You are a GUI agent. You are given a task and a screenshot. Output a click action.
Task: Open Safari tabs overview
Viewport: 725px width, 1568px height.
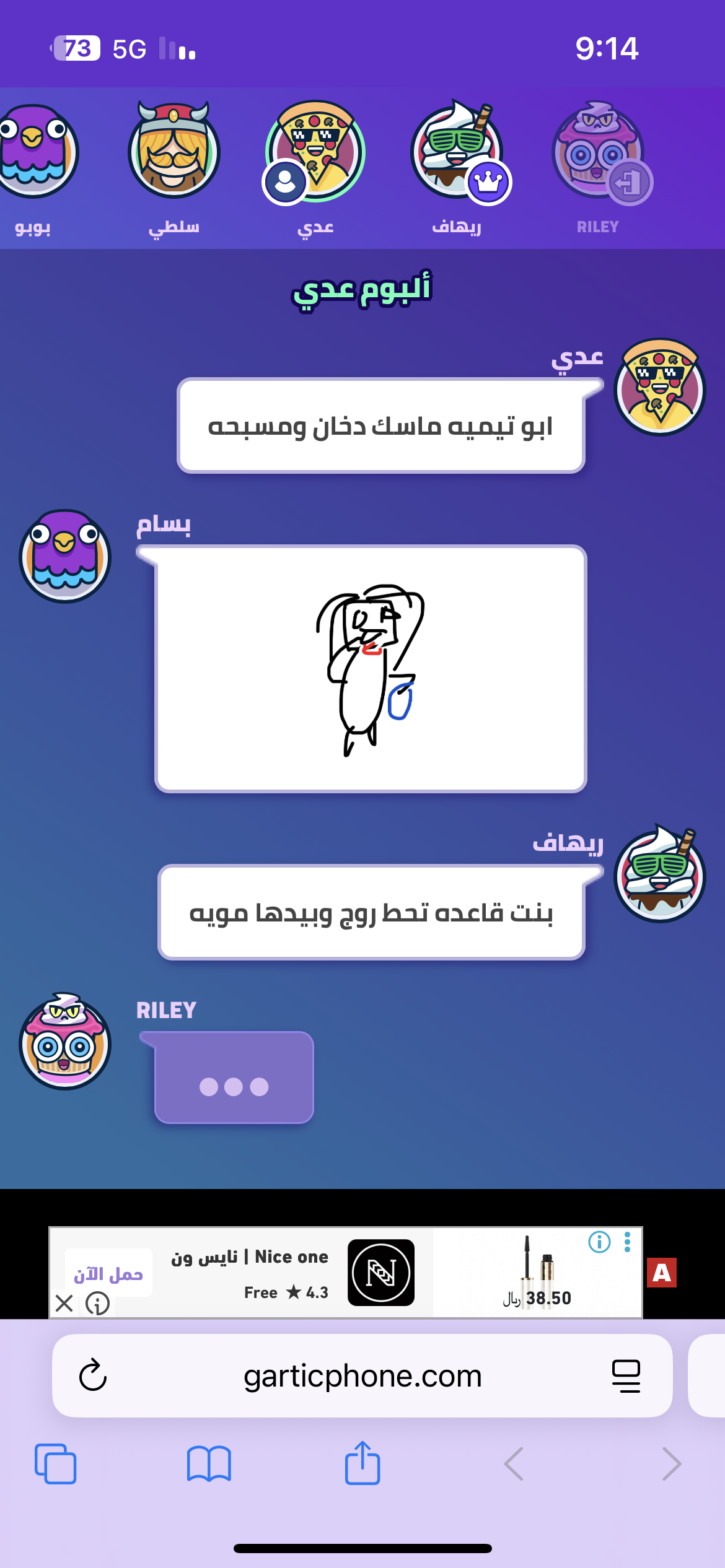[x=56, y=1464]
